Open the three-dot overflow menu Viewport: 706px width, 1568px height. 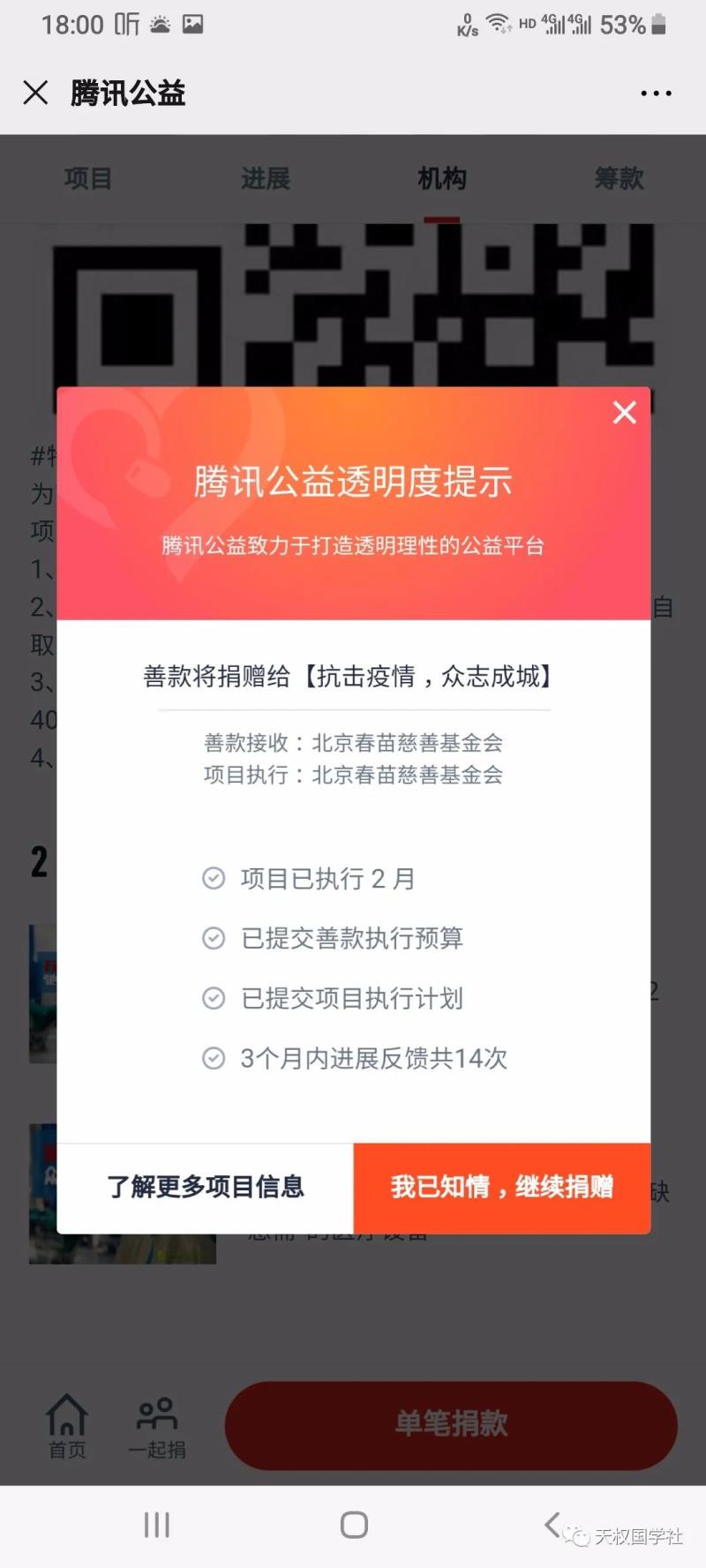coord(656,93)
